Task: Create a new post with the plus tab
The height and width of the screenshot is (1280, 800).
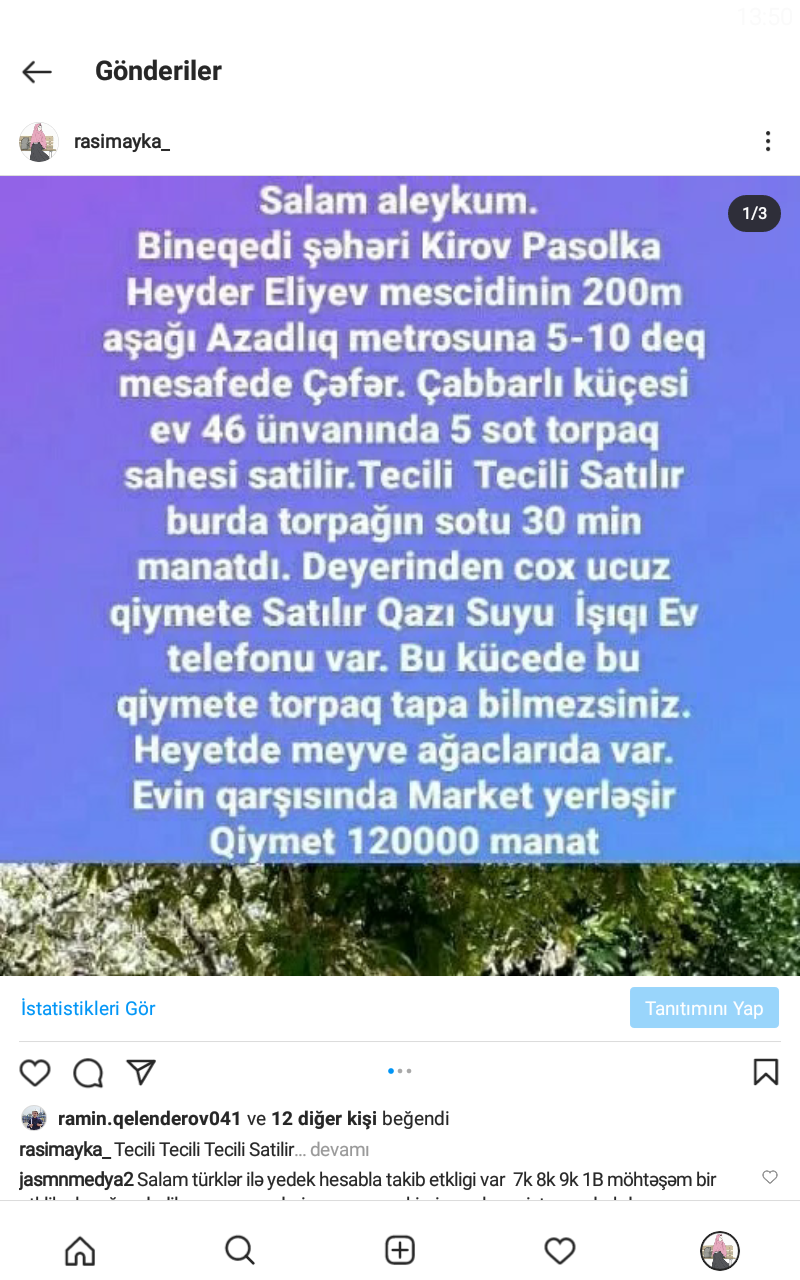Action: click(x=400, y=1250)
